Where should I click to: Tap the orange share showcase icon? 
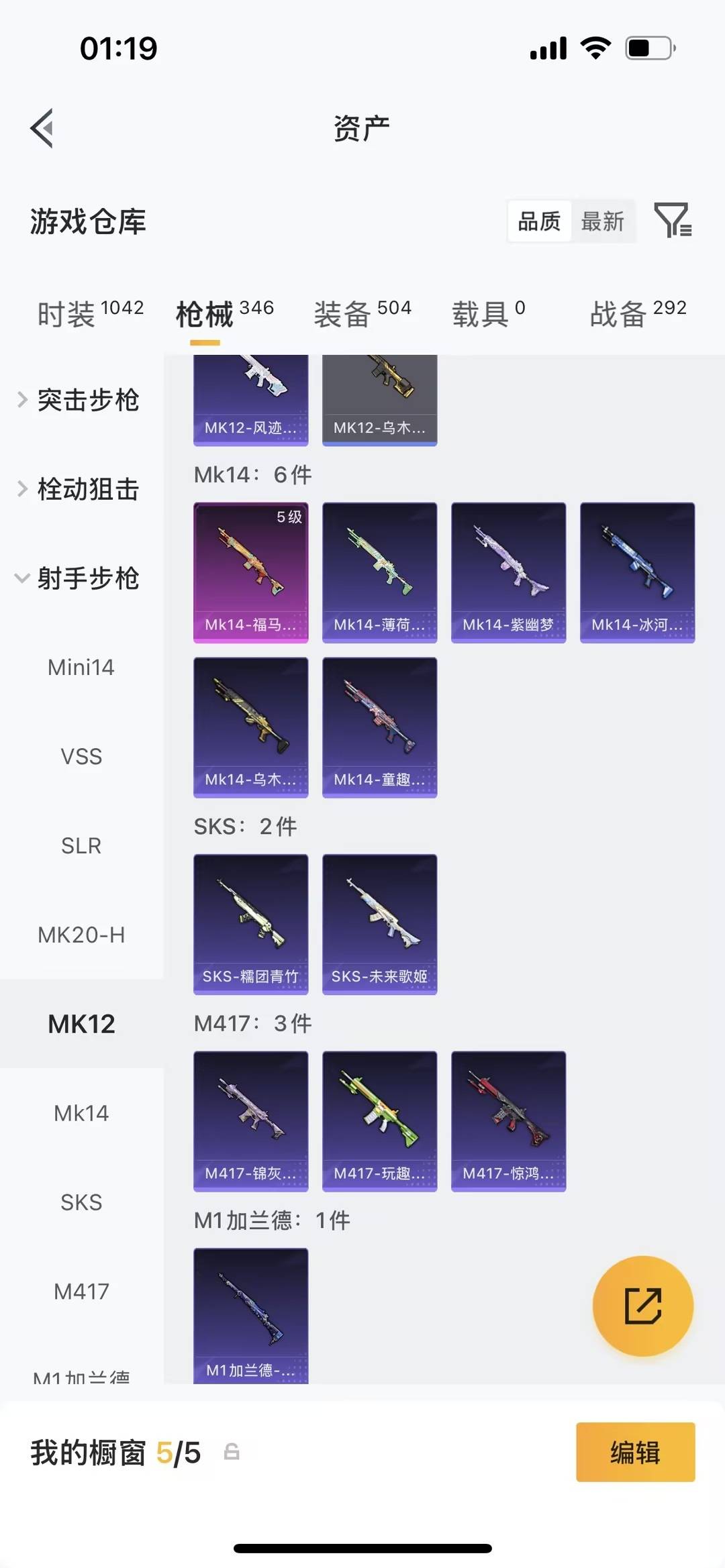pyautogui.click(x=642, y=1305)
